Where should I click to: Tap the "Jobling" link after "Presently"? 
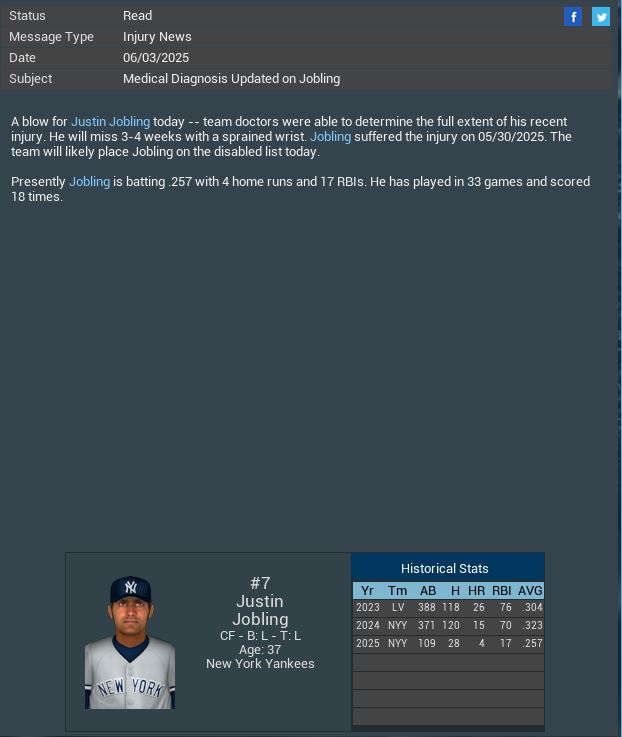[x=89, y=182]
